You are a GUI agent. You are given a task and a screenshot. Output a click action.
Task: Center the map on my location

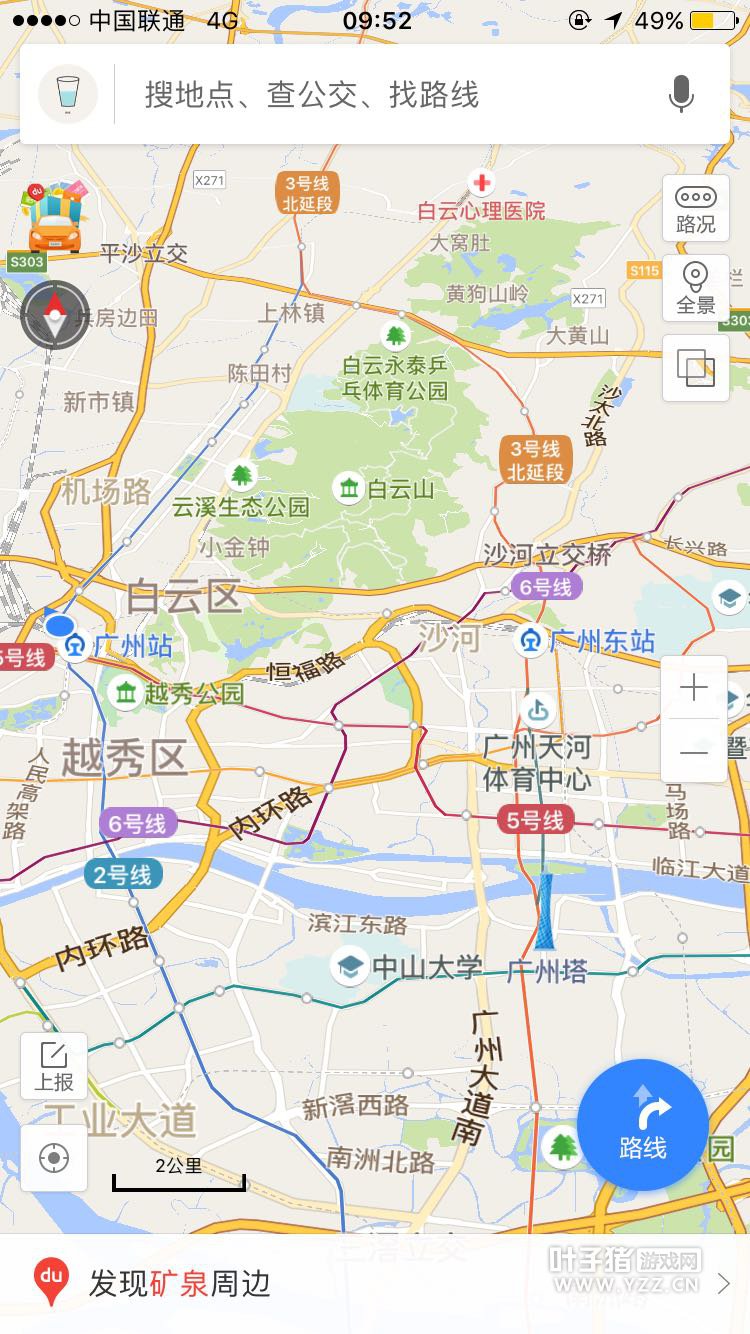[54, 1158]
